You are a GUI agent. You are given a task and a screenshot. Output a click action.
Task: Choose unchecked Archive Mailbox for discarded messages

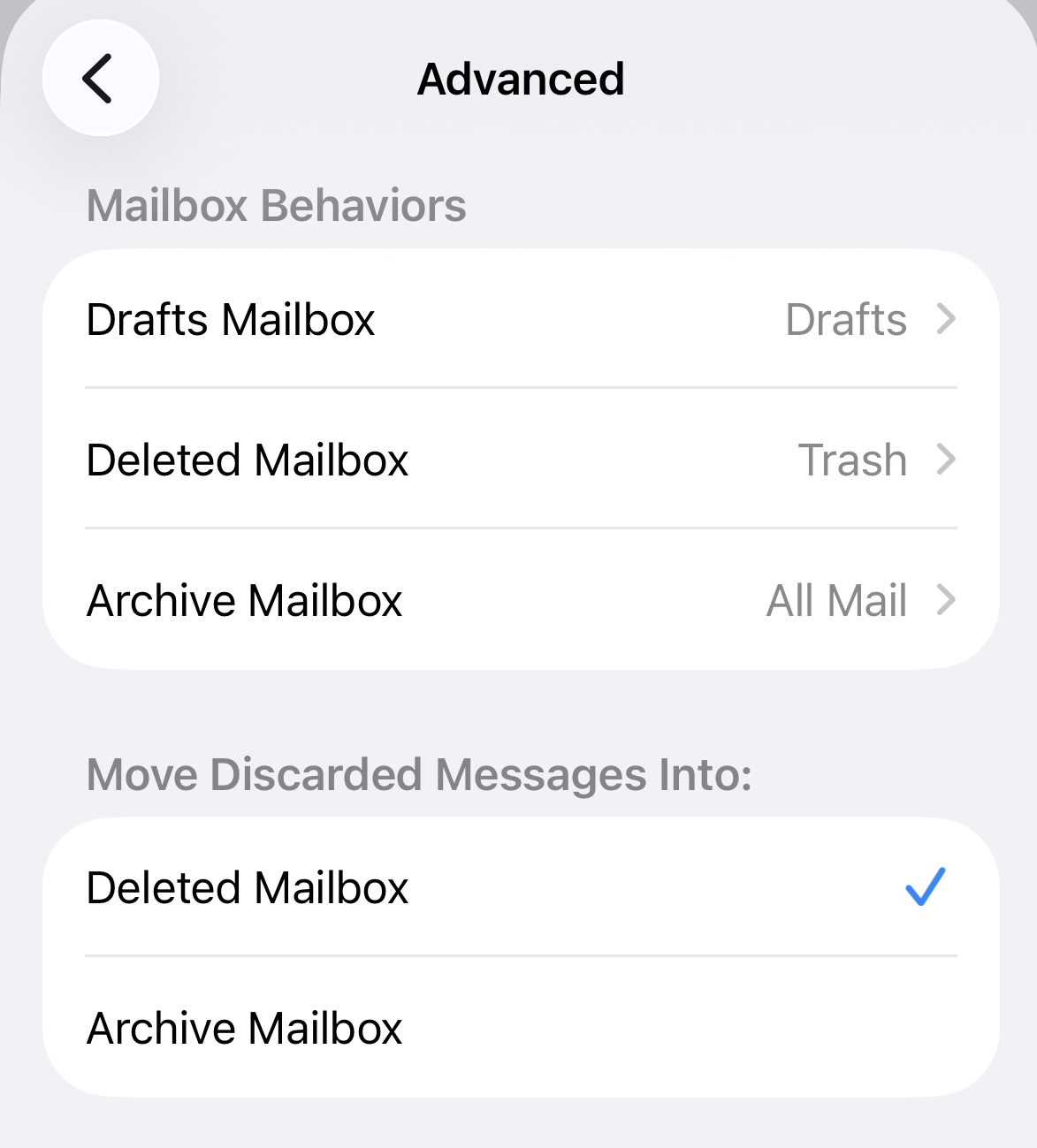point(521,1028)
